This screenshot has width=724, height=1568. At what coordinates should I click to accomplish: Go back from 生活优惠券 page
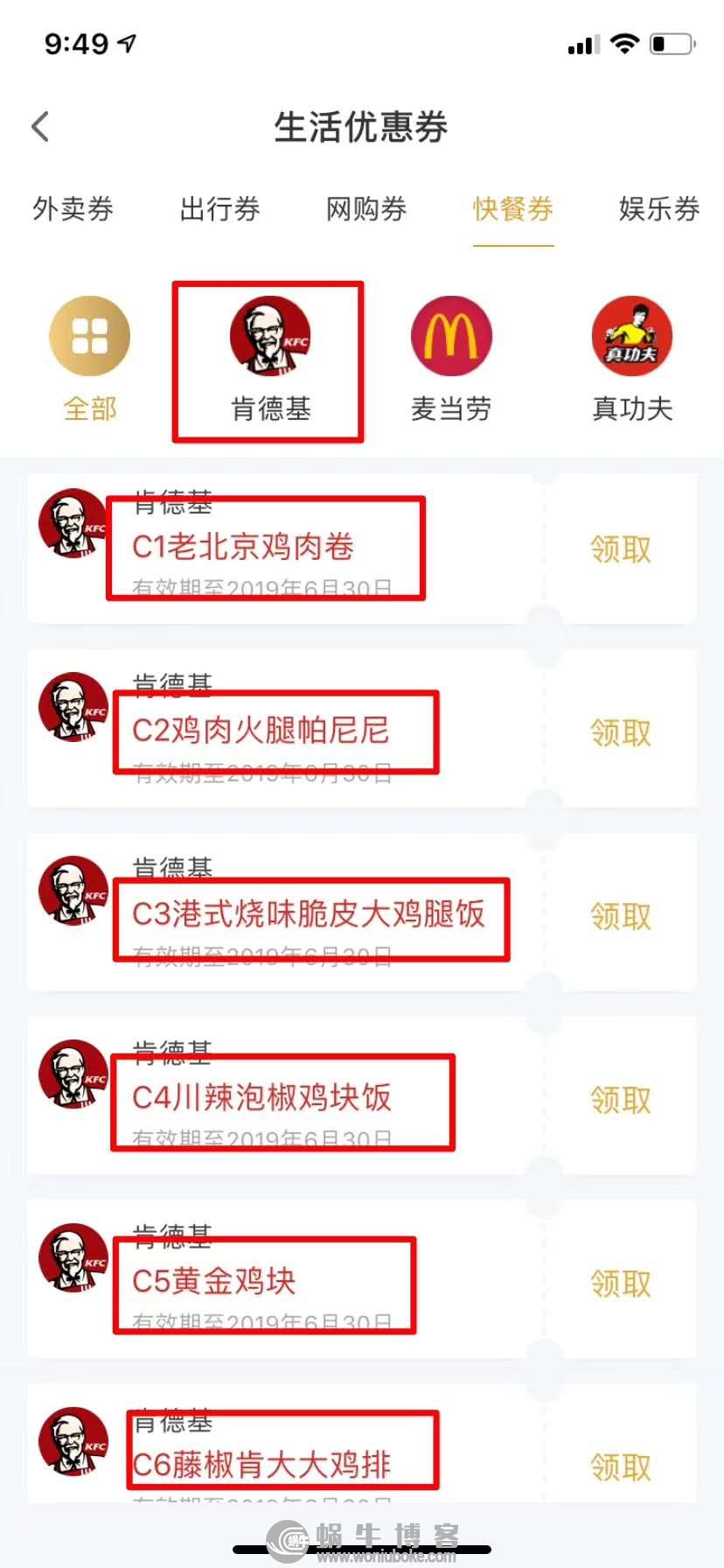click(40, 127)
